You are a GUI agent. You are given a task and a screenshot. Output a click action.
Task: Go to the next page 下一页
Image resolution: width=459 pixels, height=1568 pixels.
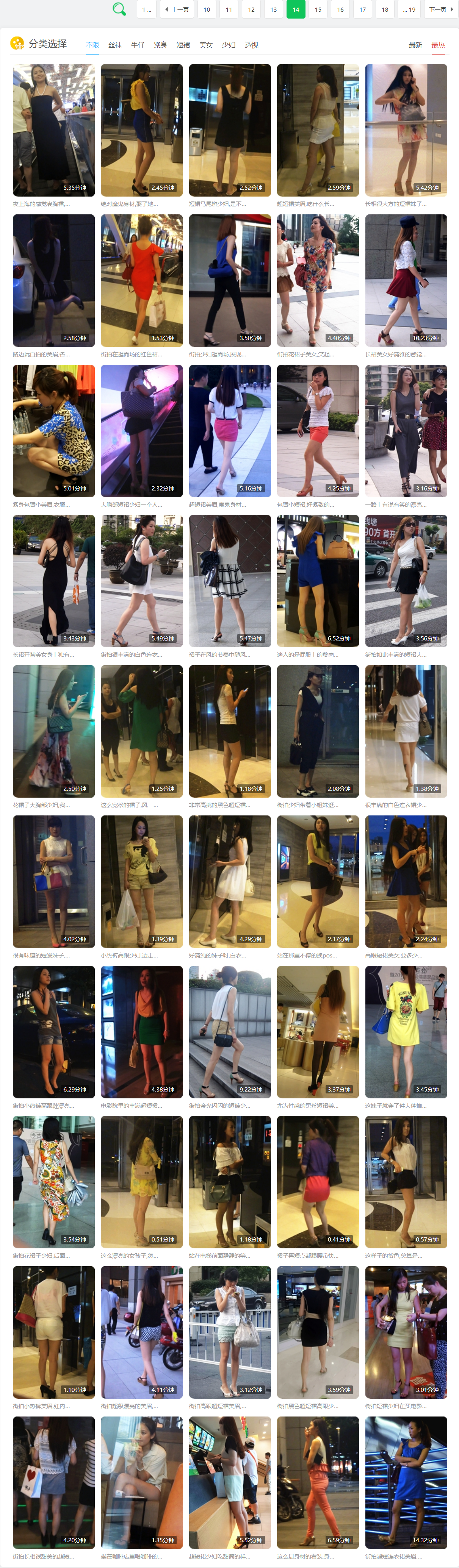point(440,10)
